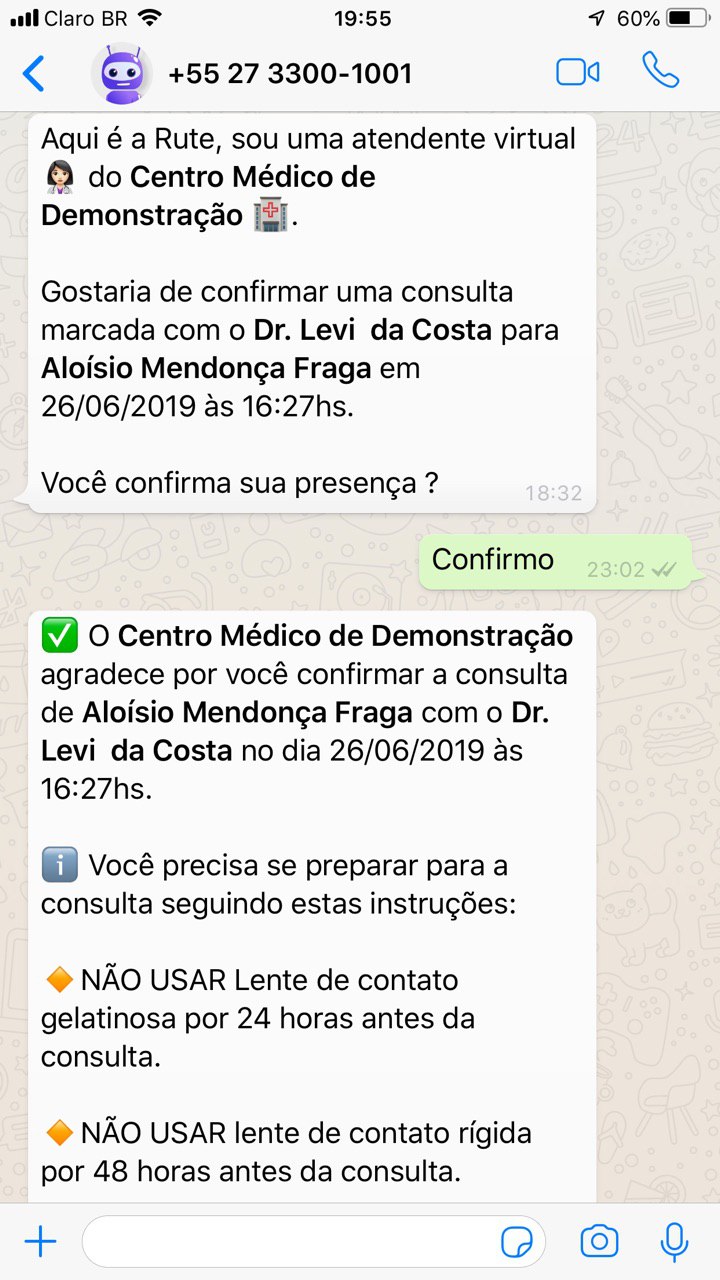Start a video call

click(x=577, y=73)
